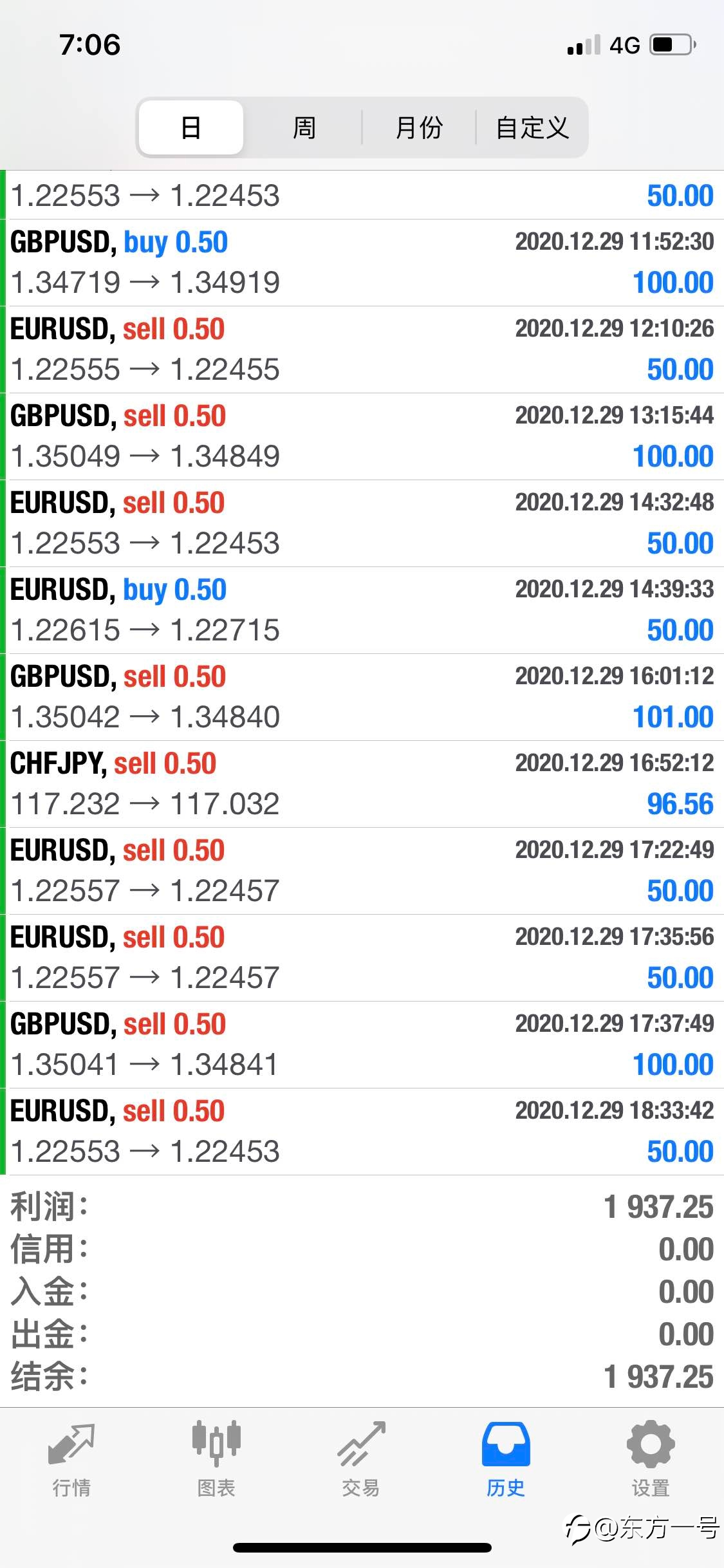Switch to the 月份 (month) period

[419, 127]
